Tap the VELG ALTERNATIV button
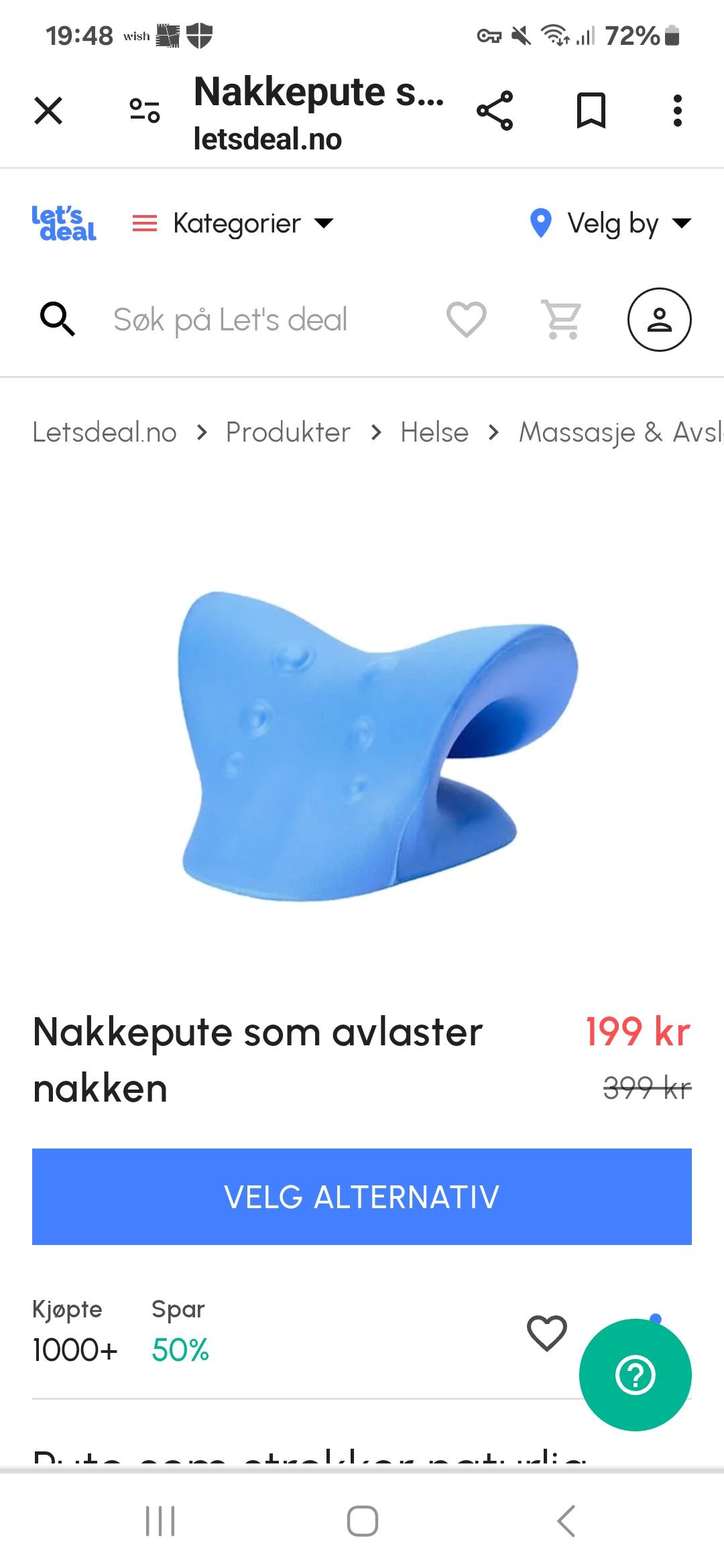 [362, 1197]
